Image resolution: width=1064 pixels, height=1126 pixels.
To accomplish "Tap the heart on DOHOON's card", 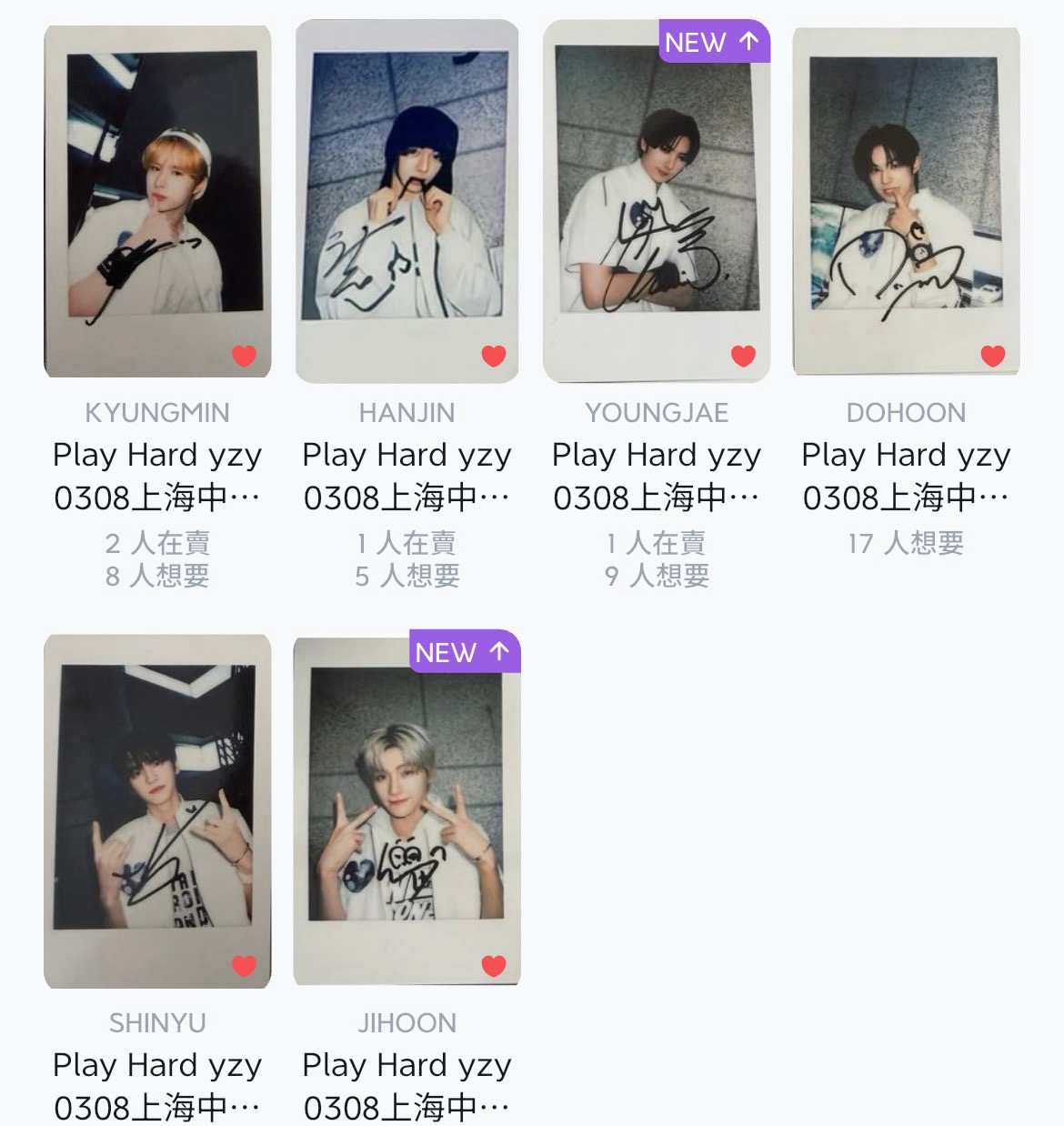I will (993, 356).
